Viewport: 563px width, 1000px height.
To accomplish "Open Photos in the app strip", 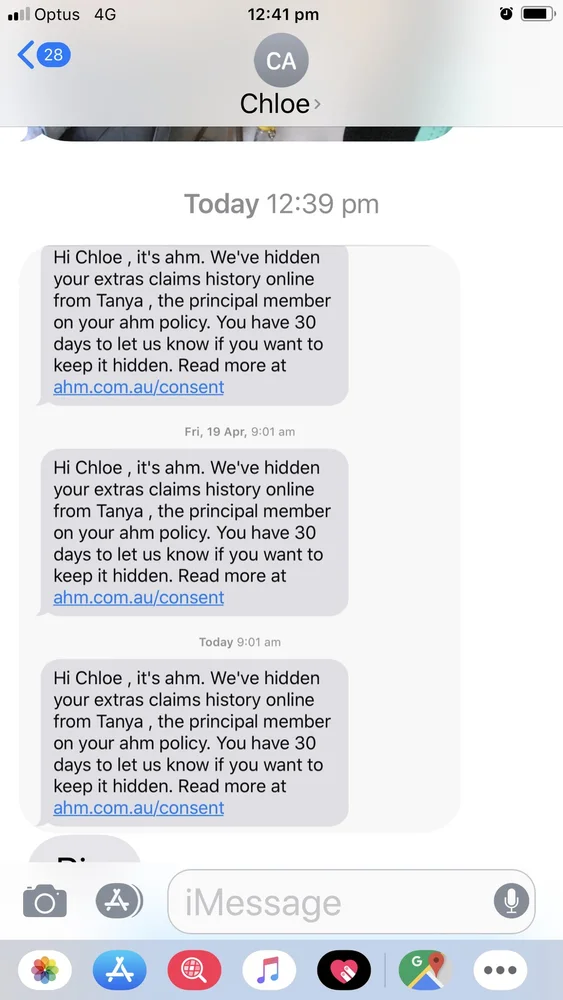I will click(x=45, y=970).
